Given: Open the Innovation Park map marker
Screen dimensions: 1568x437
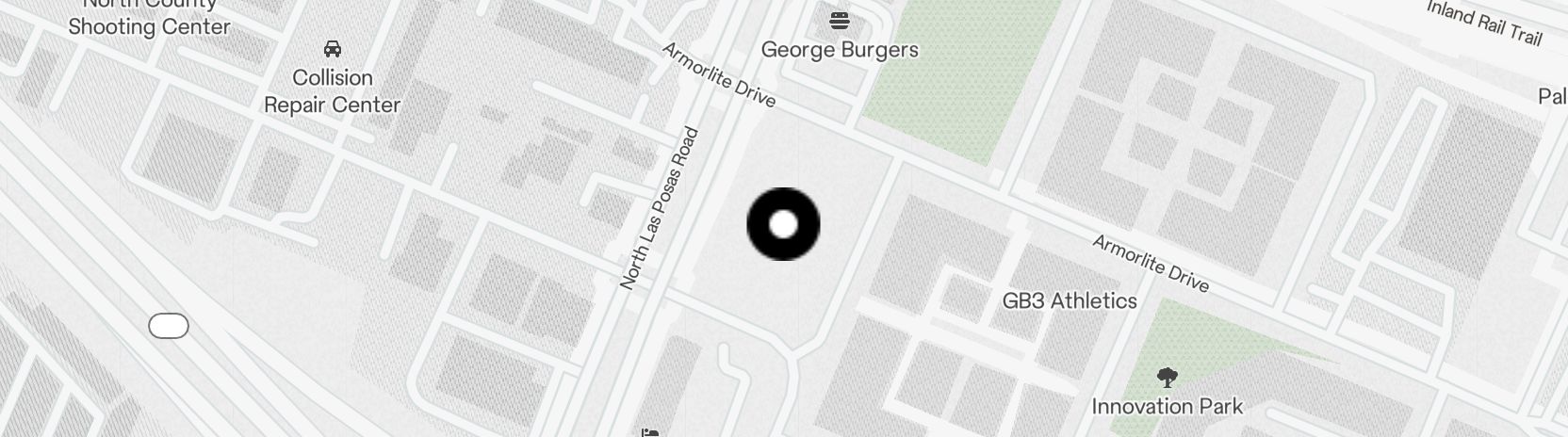Looking at the screenshot, I should [x=1167, y=380].
